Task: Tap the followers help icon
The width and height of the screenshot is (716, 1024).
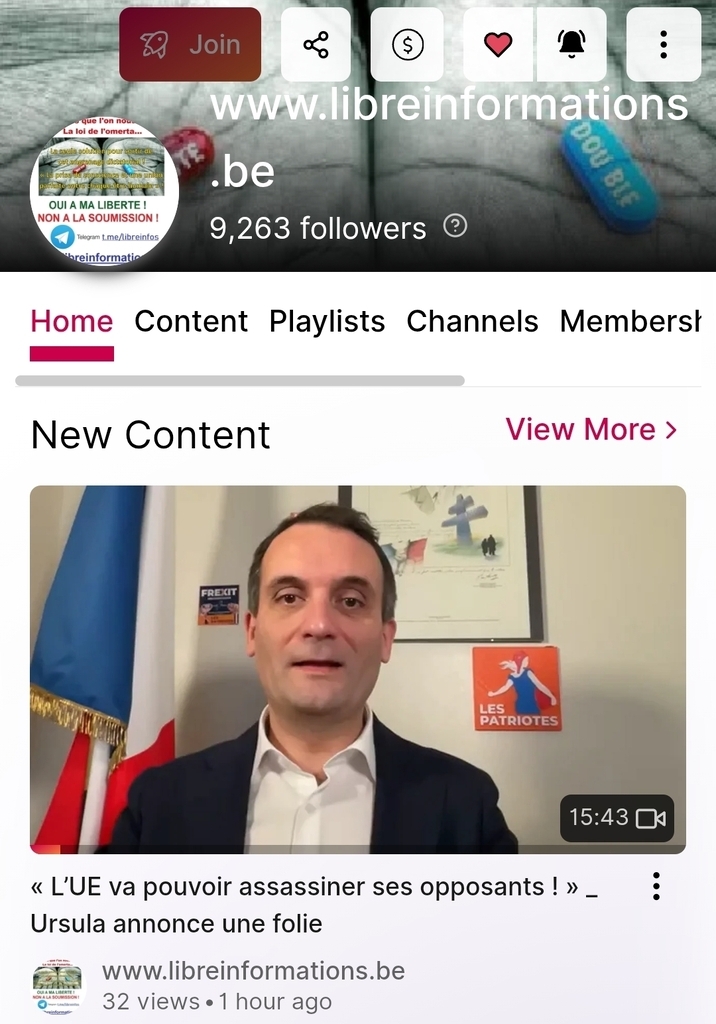Action: click(455, 226)
